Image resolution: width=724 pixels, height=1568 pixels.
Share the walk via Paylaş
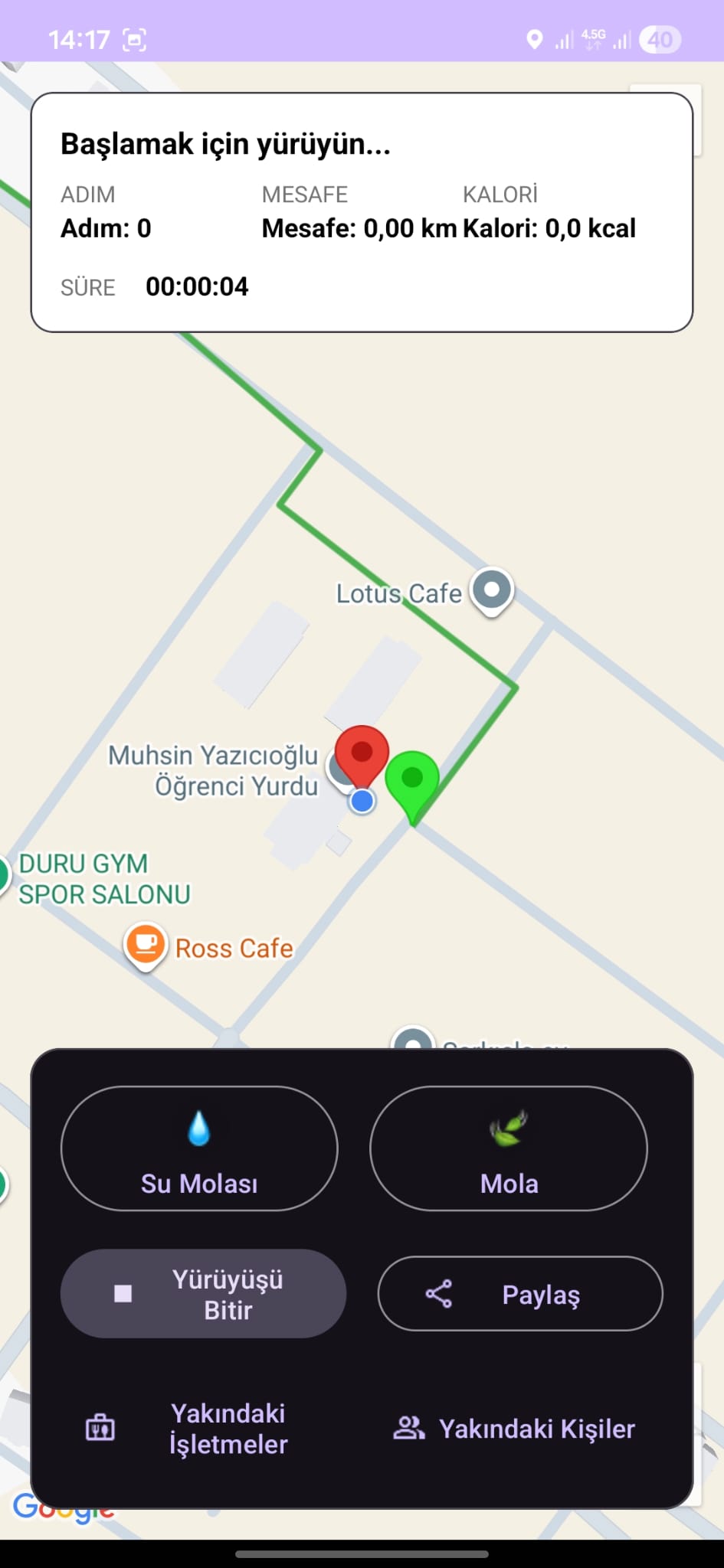pyautogui.click(x=520, y=1294)
